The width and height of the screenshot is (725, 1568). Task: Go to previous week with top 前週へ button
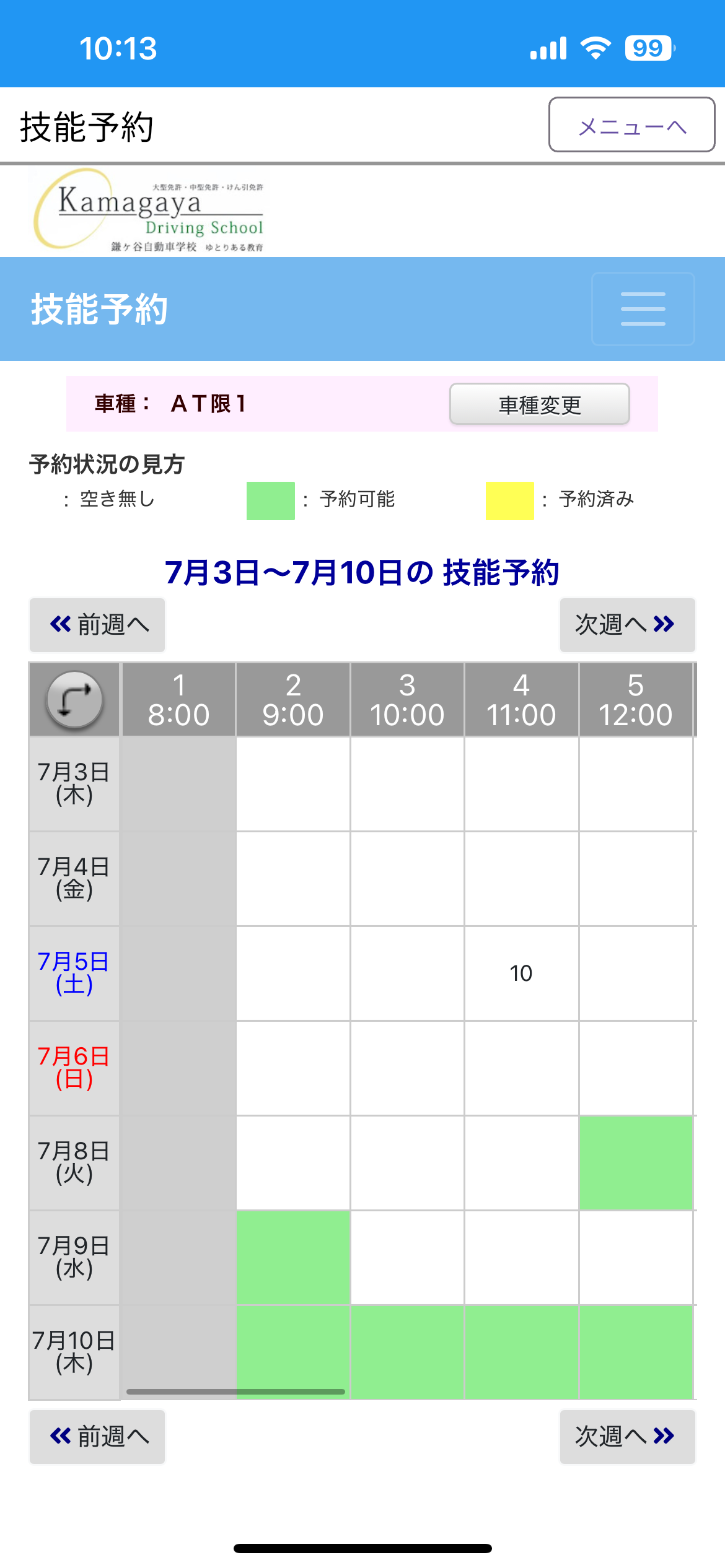pyautogui.click(x=97, y=625)
